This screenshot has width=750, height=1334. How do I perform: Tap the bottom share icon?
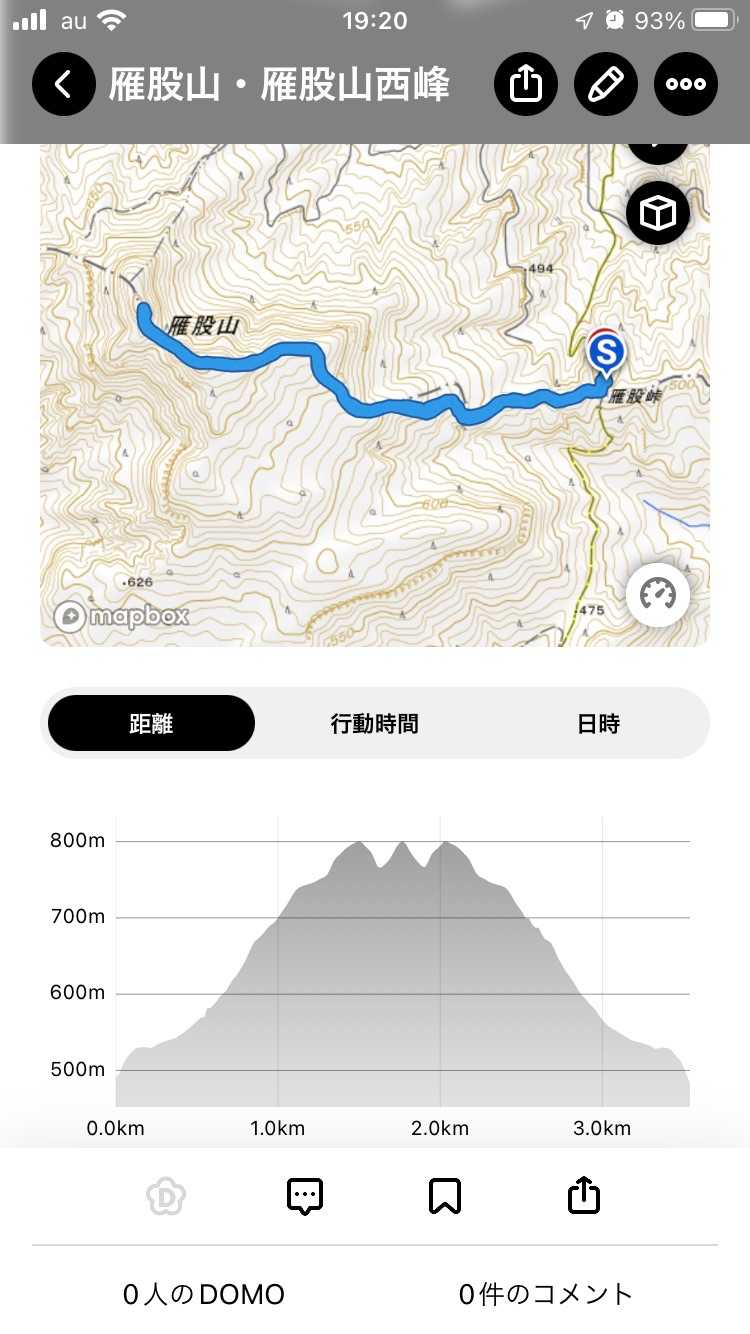coord(584,1196)
